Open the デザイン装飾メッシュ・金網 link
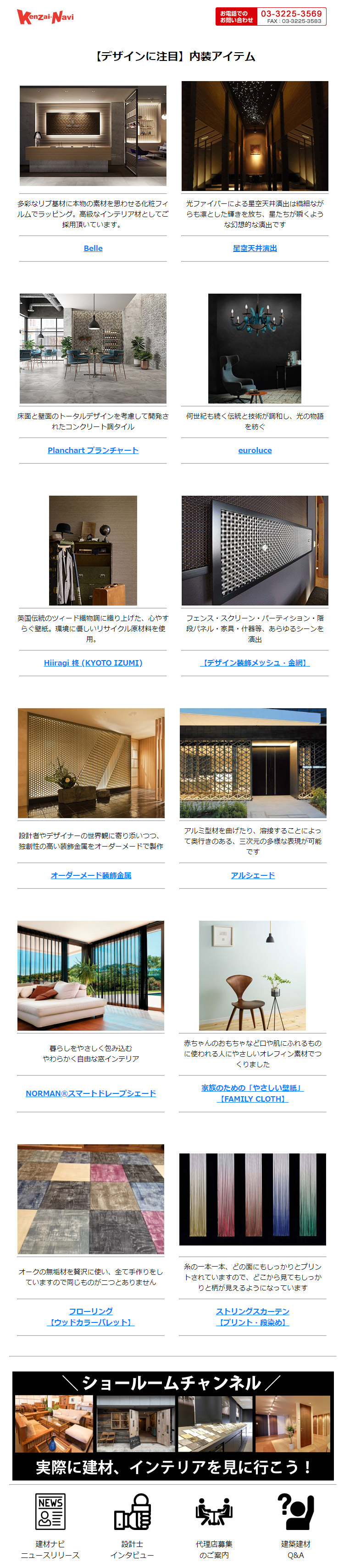 (255, 663)
